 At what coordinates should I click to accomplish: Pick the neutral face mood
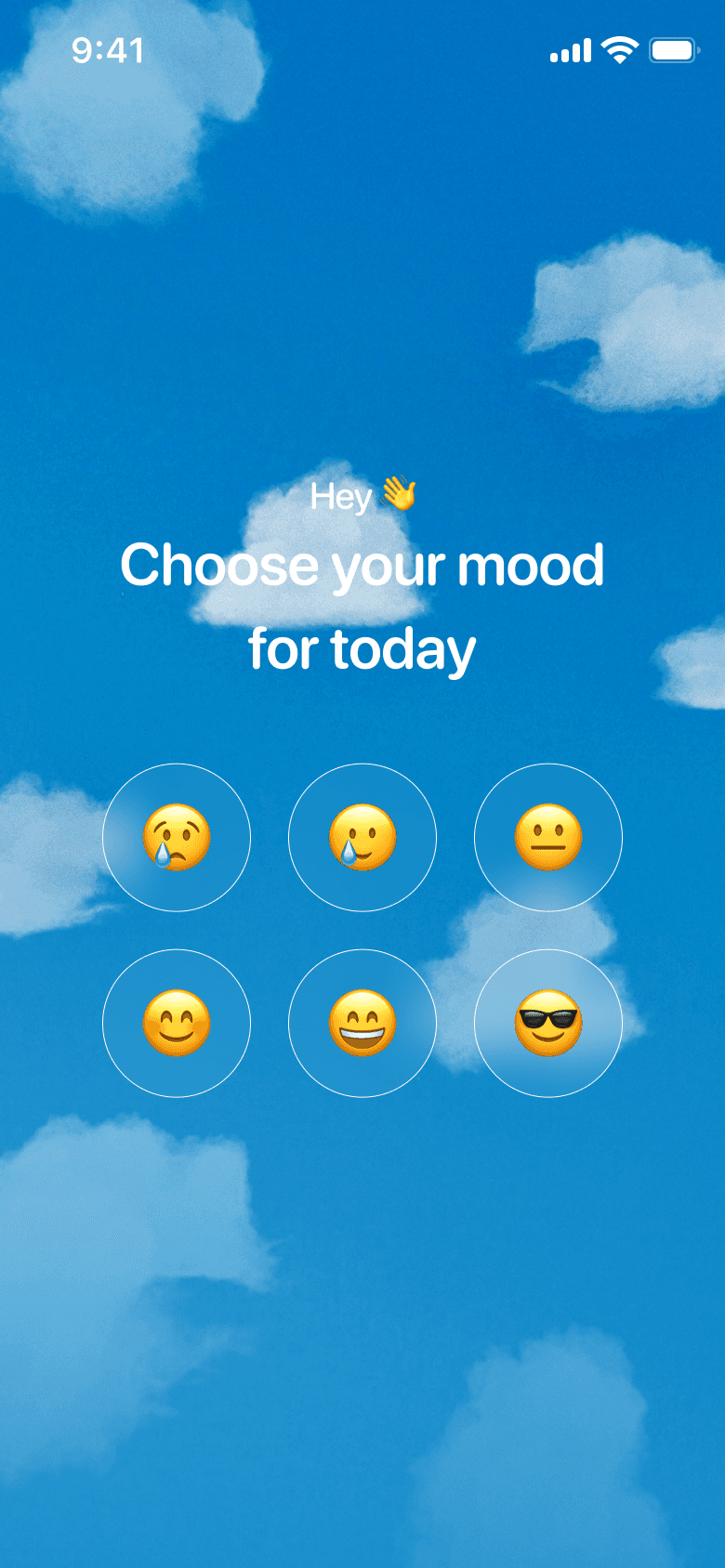[x=548, y=838]
